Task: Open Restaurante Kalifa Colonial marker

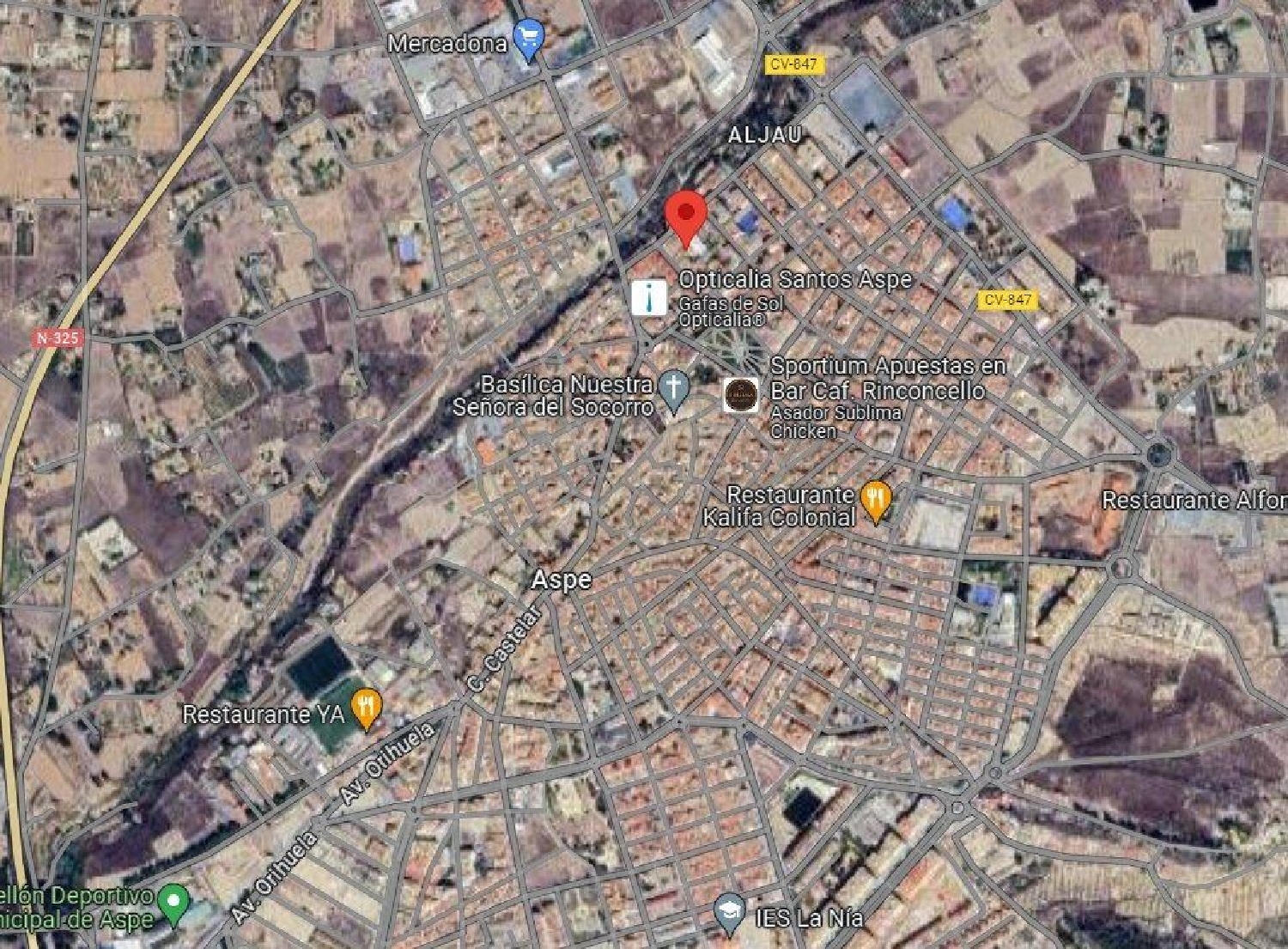Action: point(876,500)
